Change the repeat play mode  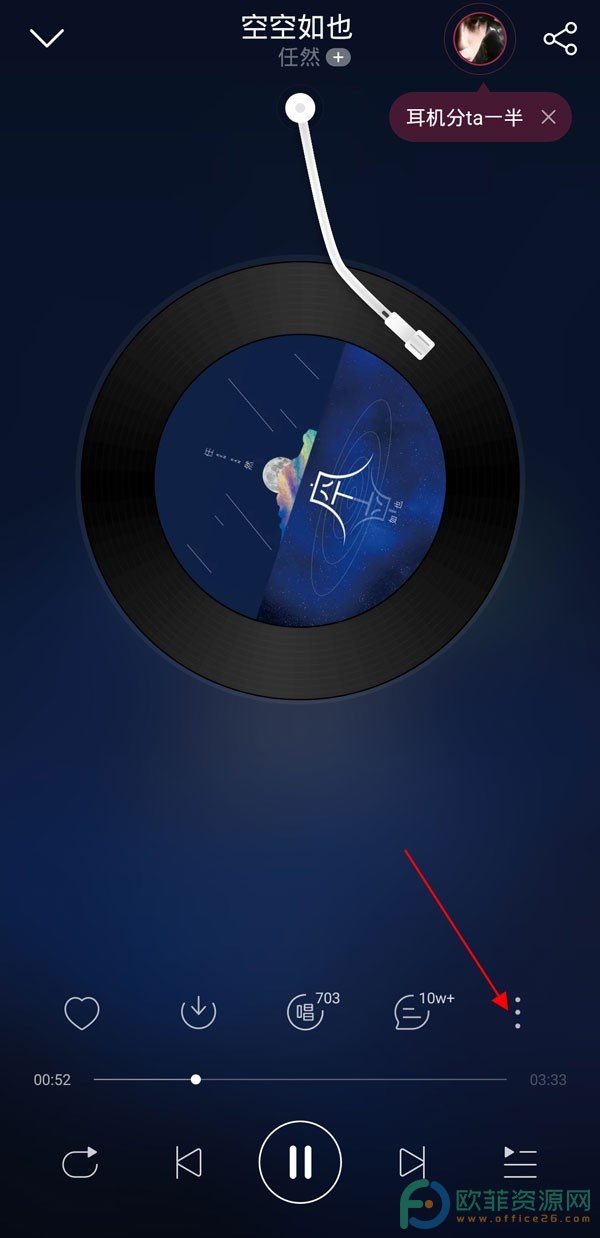point(80,1163)
